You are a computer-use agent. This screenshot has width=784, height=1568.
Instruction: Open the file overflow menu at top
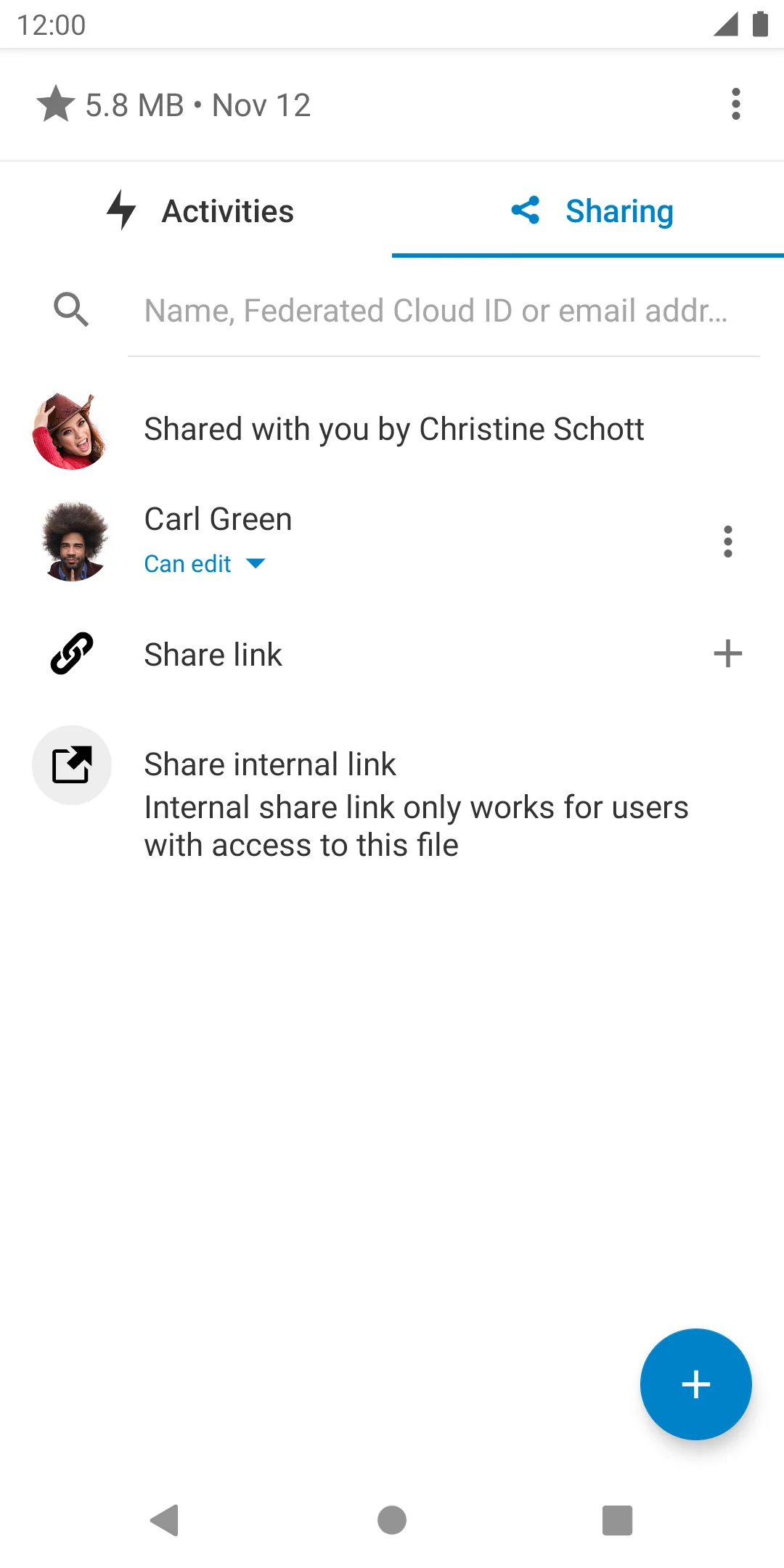point(735,105)
